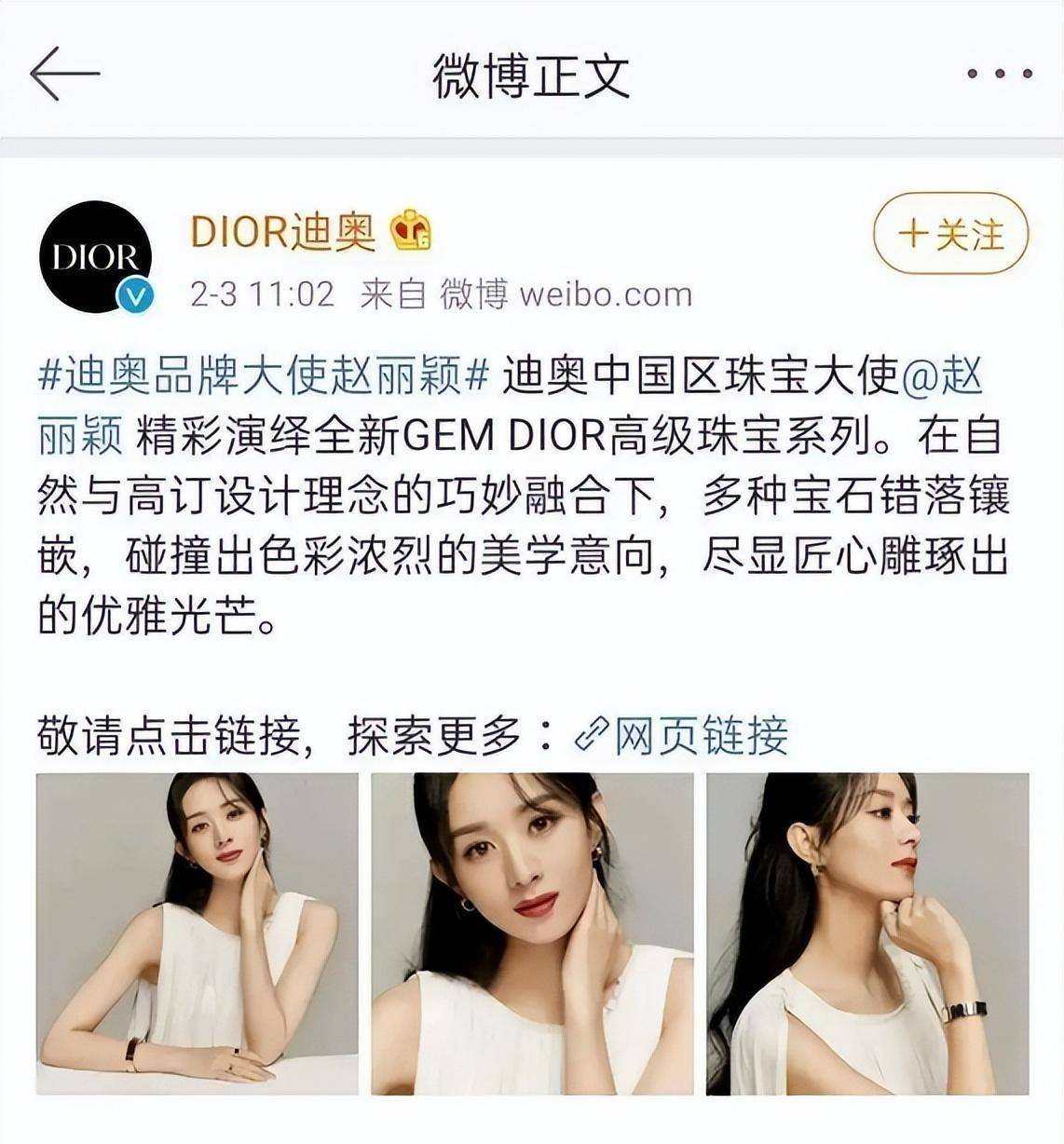Screen dimensions: 1064x1144
Task: View the first photo, seated at table
Action: (198, 933)
